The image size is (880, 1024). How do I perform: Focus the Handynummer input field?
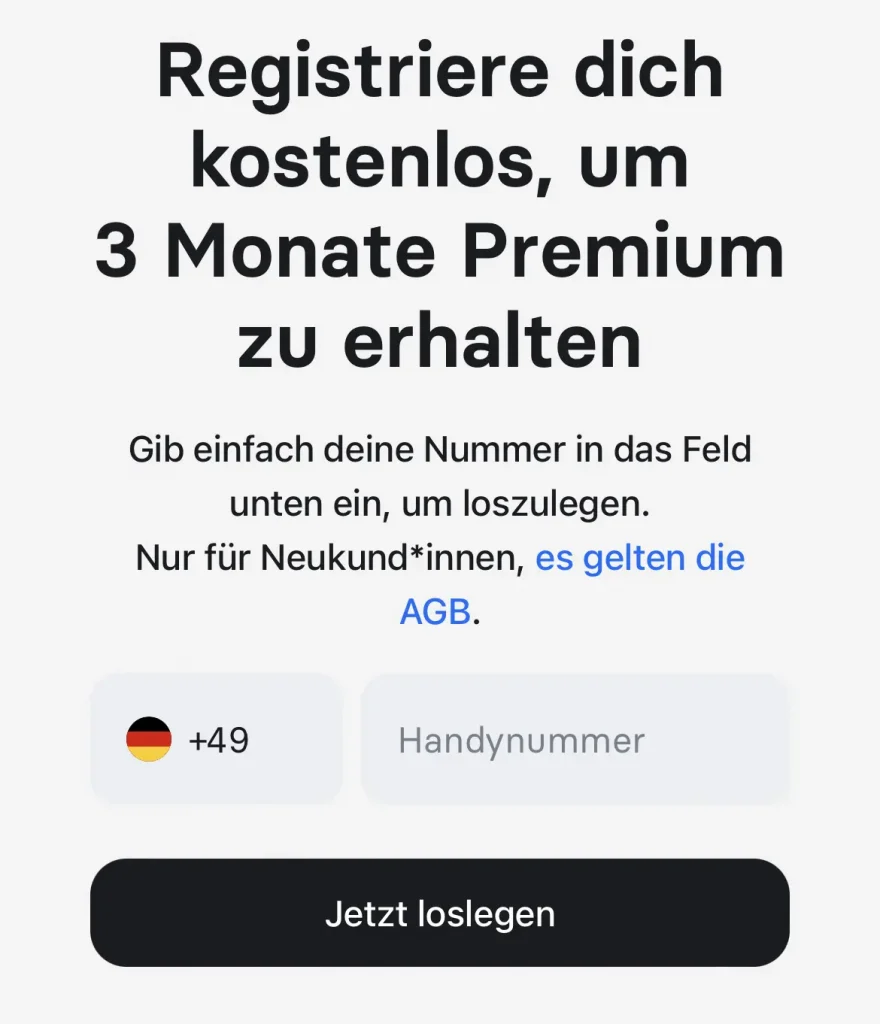point(575,740)
